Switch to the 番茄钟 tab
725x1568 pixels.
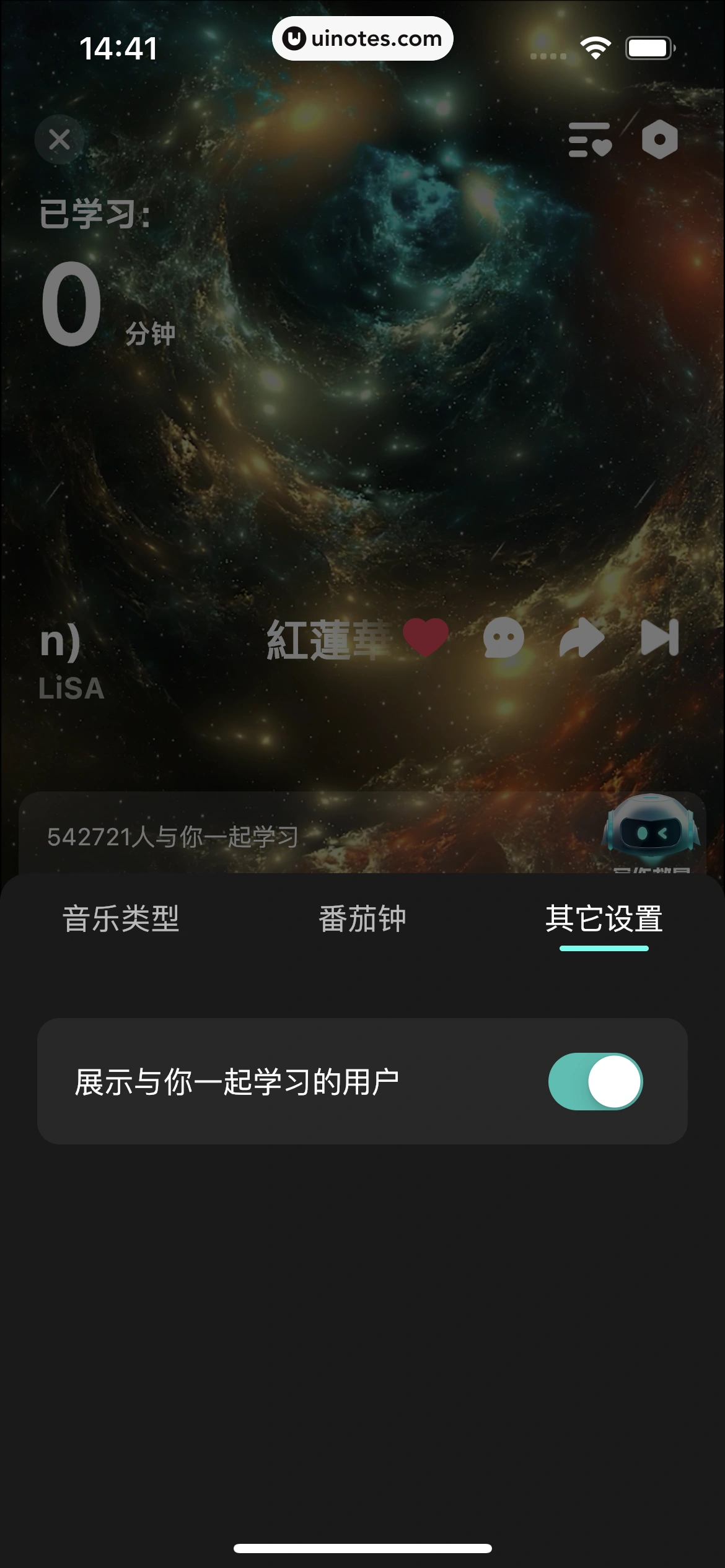[x=362, y=920]
